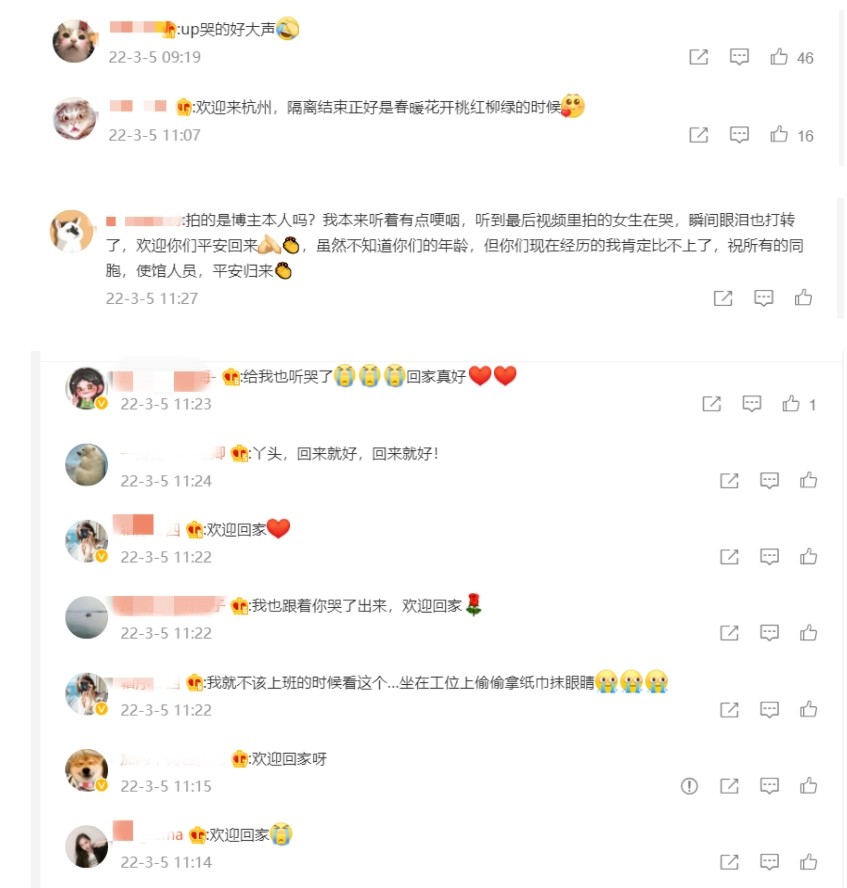Screen dimensions: 847x888
Task: Like the 欢迎来杭州 comment
Action: pyautogui.click(x=779, y=134)
